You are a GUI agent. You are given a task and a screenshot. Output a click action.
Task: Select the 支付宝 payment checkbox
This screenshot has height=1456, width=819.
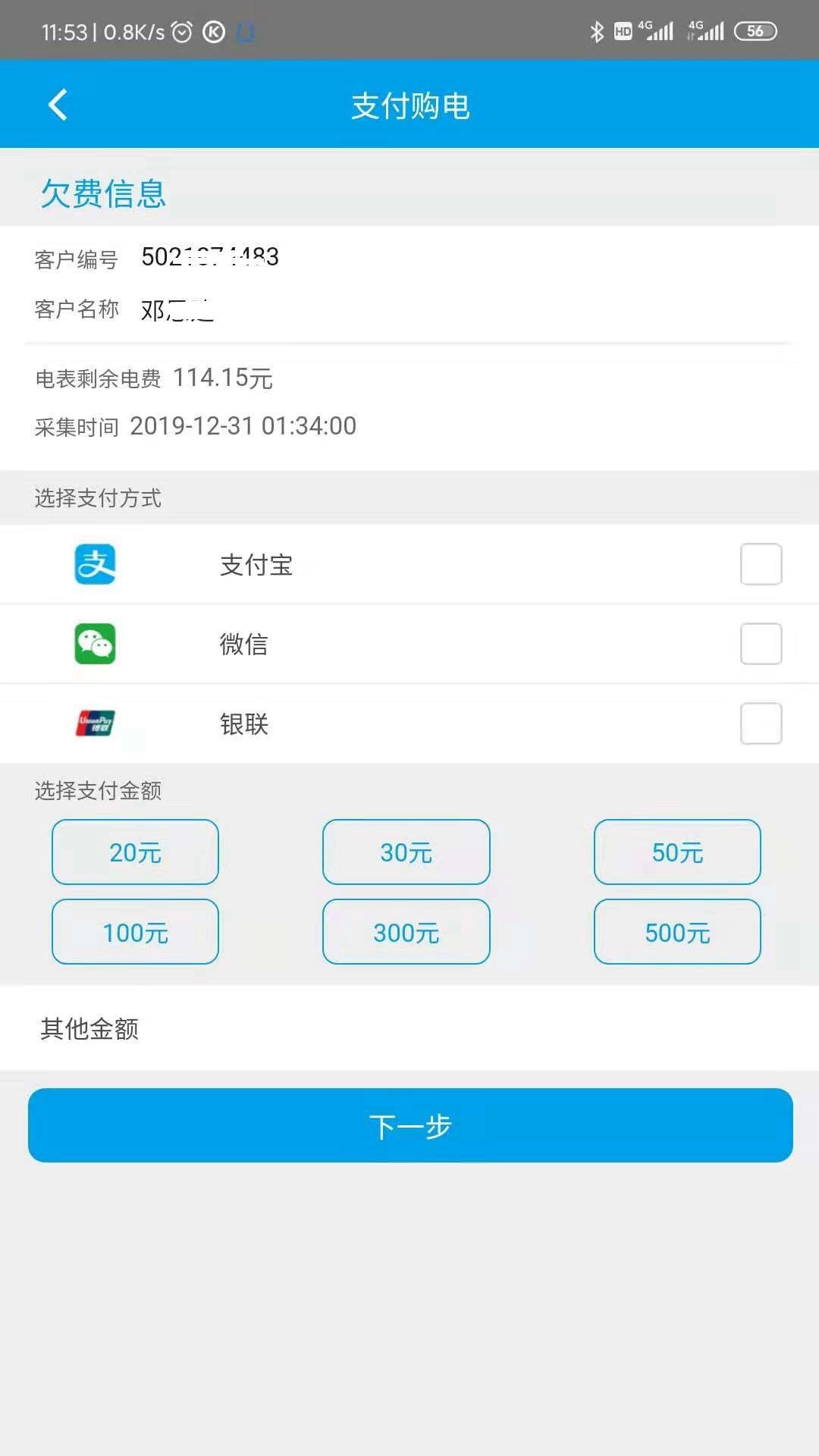pyautogui.click(x=761, y=564)
